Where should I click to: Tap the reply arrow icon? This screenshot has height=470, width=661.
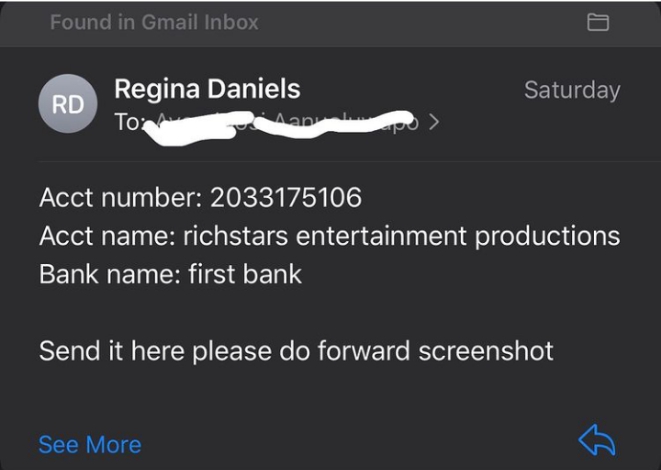[x=596, y=441]
